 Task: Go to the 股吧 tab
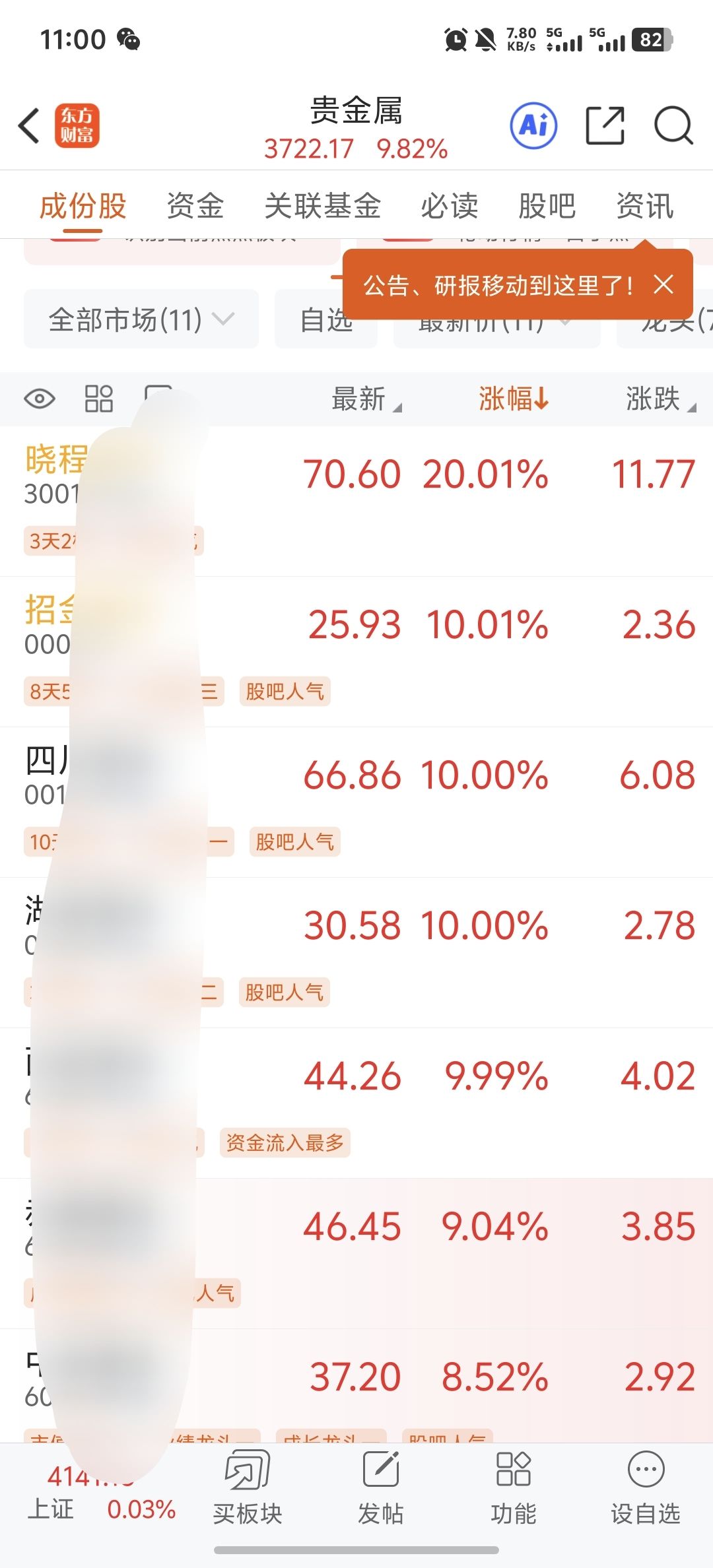547,206
